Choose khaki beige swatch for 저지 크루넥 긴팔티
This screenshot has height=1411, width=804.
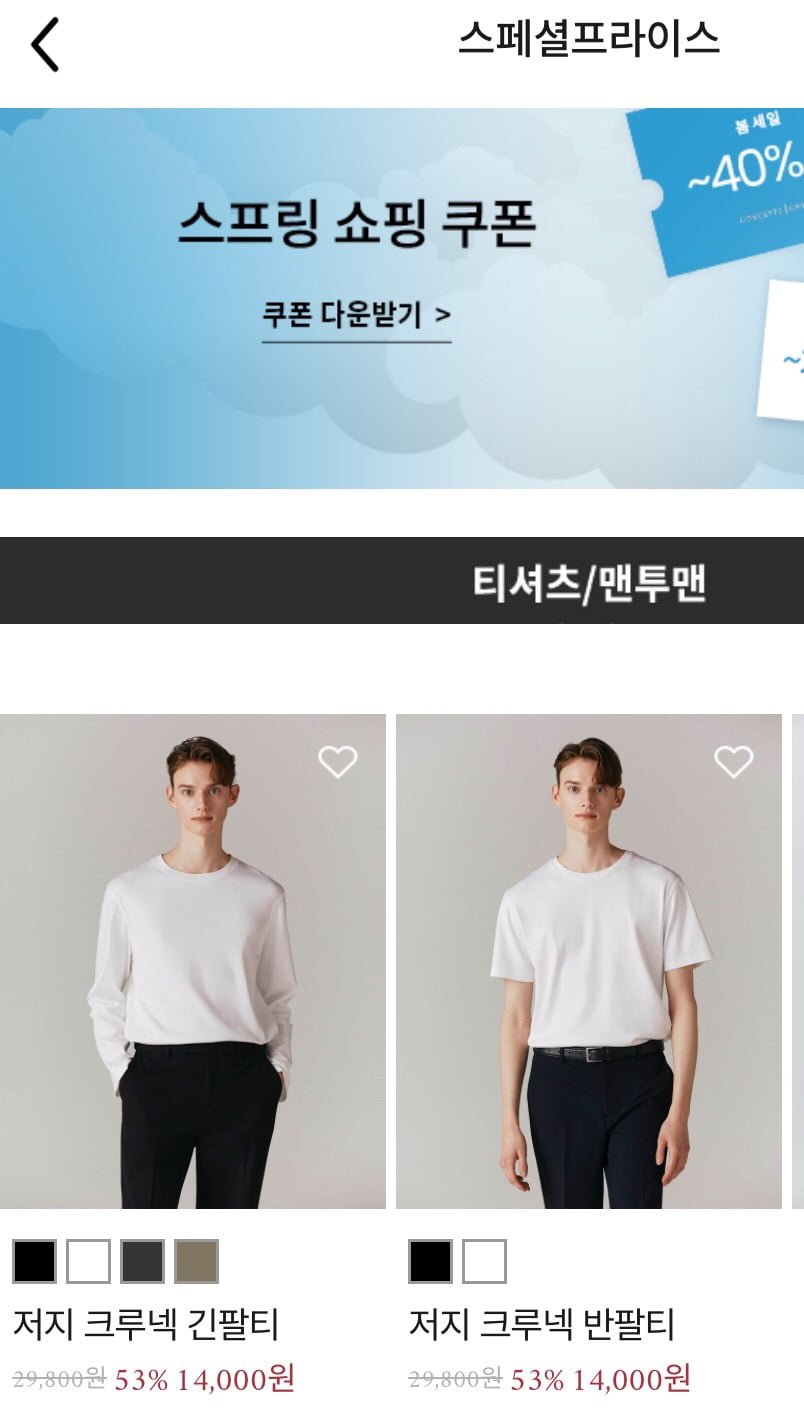[x=196, y=1261]
